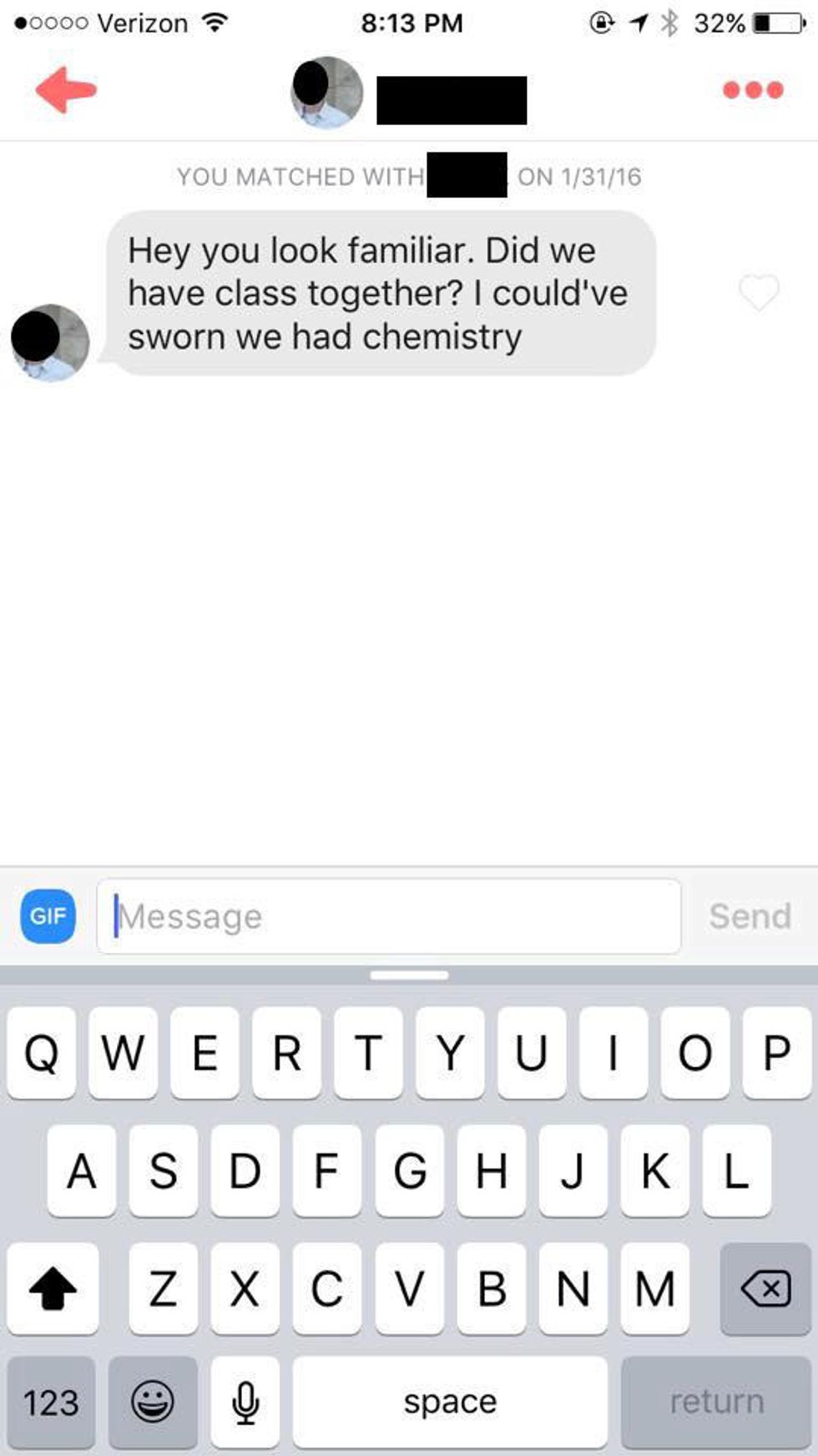Tap the space bar
The width and height of the screenshot is (818, 1456).
[x=450, y=1402]
